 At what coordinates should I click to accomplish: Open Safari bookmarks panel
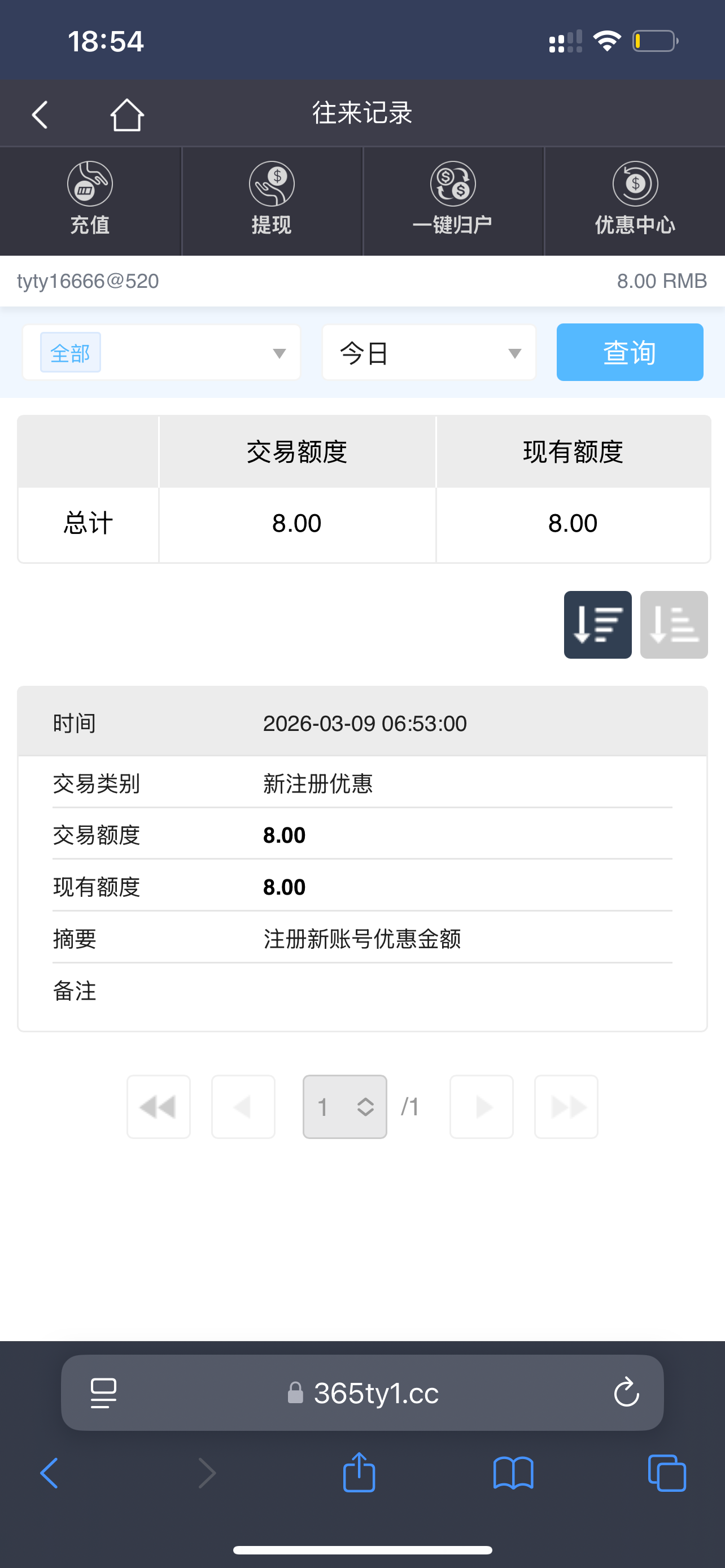click(x=513, y=1473)
